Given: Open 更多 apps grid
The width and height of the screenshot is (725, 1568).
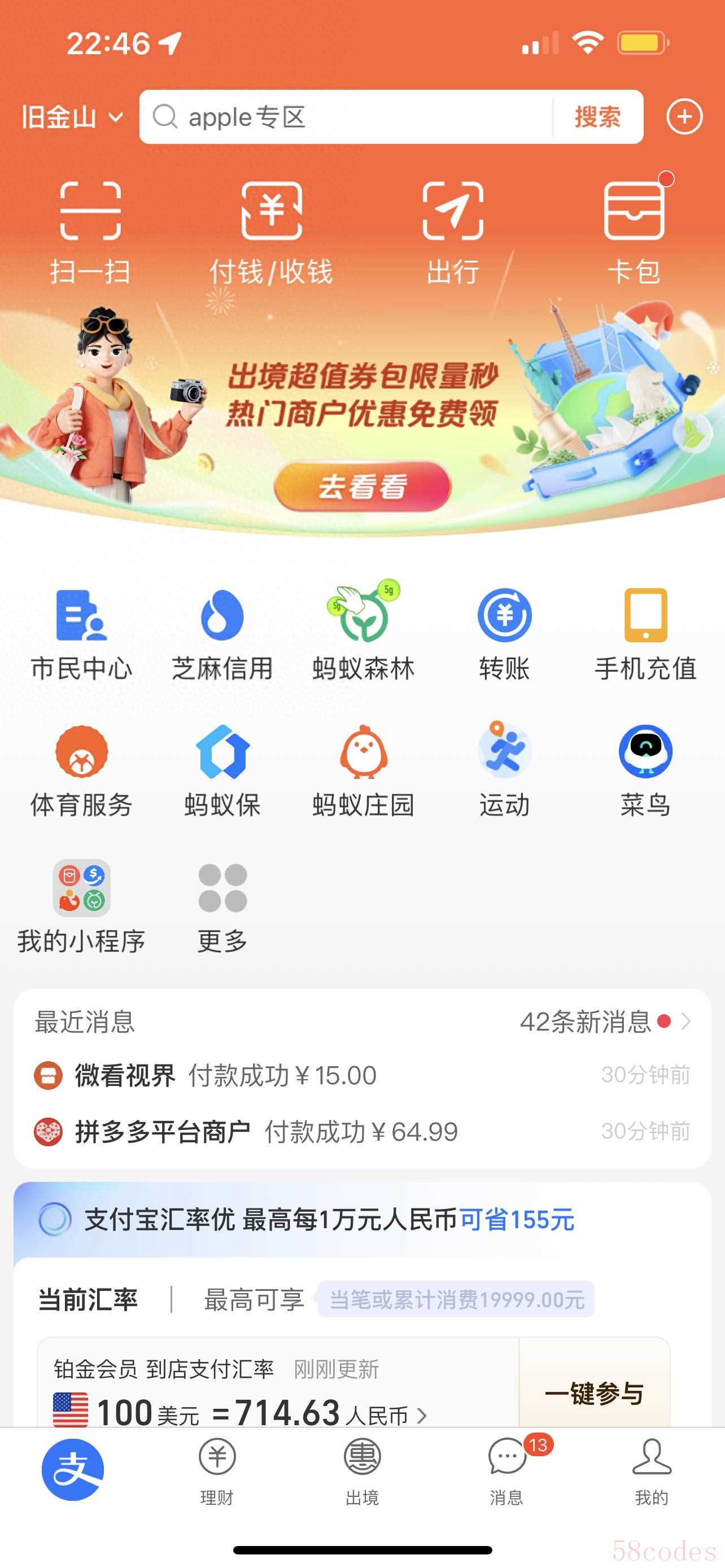Looking at the screenshot, I should (x=222, y=906).
